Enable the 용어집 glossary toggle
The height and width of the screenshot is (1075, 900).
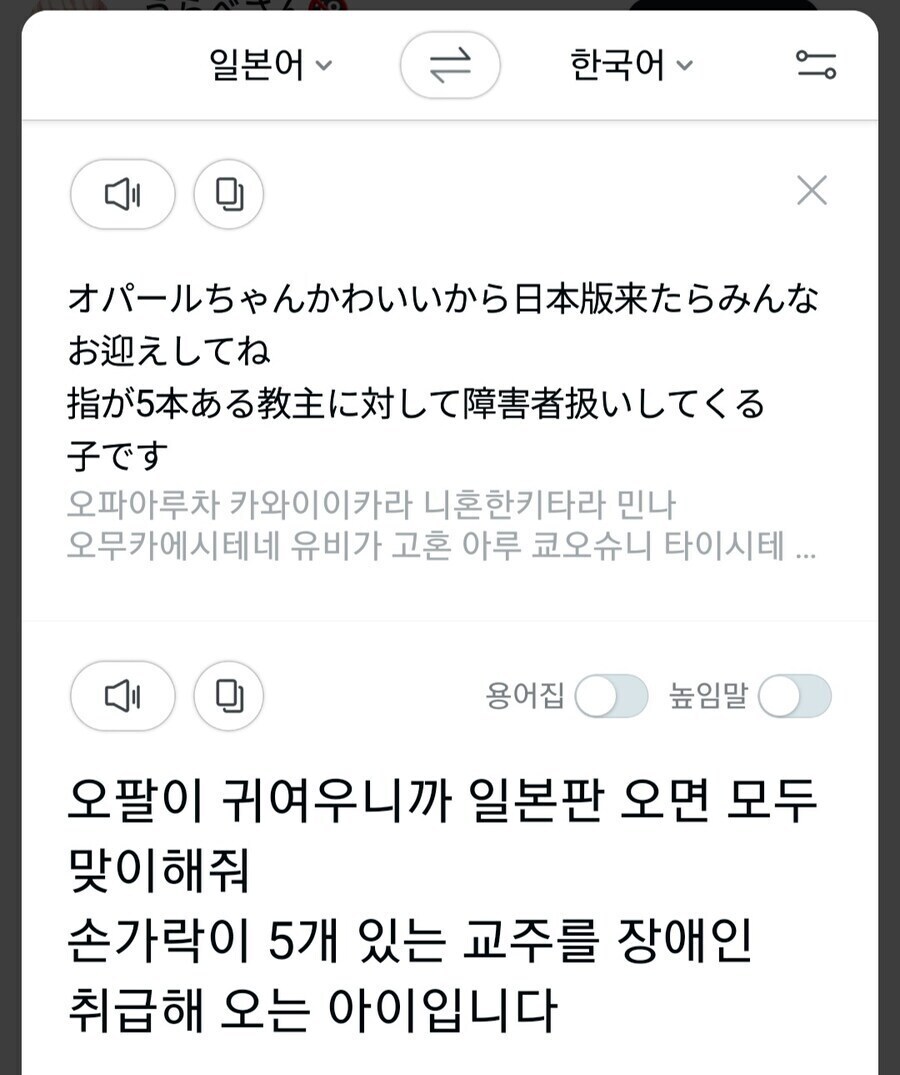611,697
